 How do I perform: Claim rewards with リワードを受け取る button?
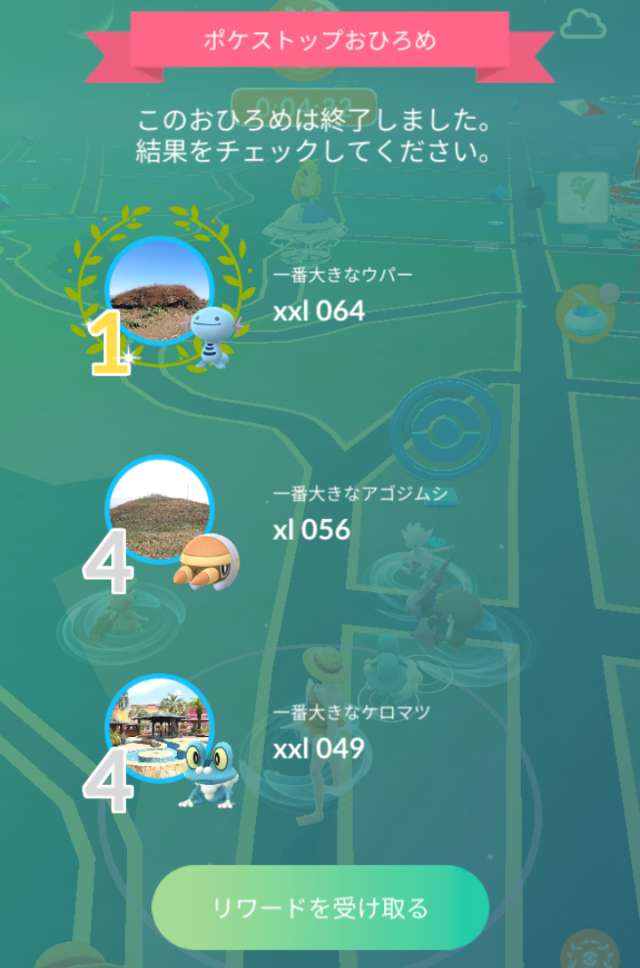pyautogui.click(x=320, y=907)
